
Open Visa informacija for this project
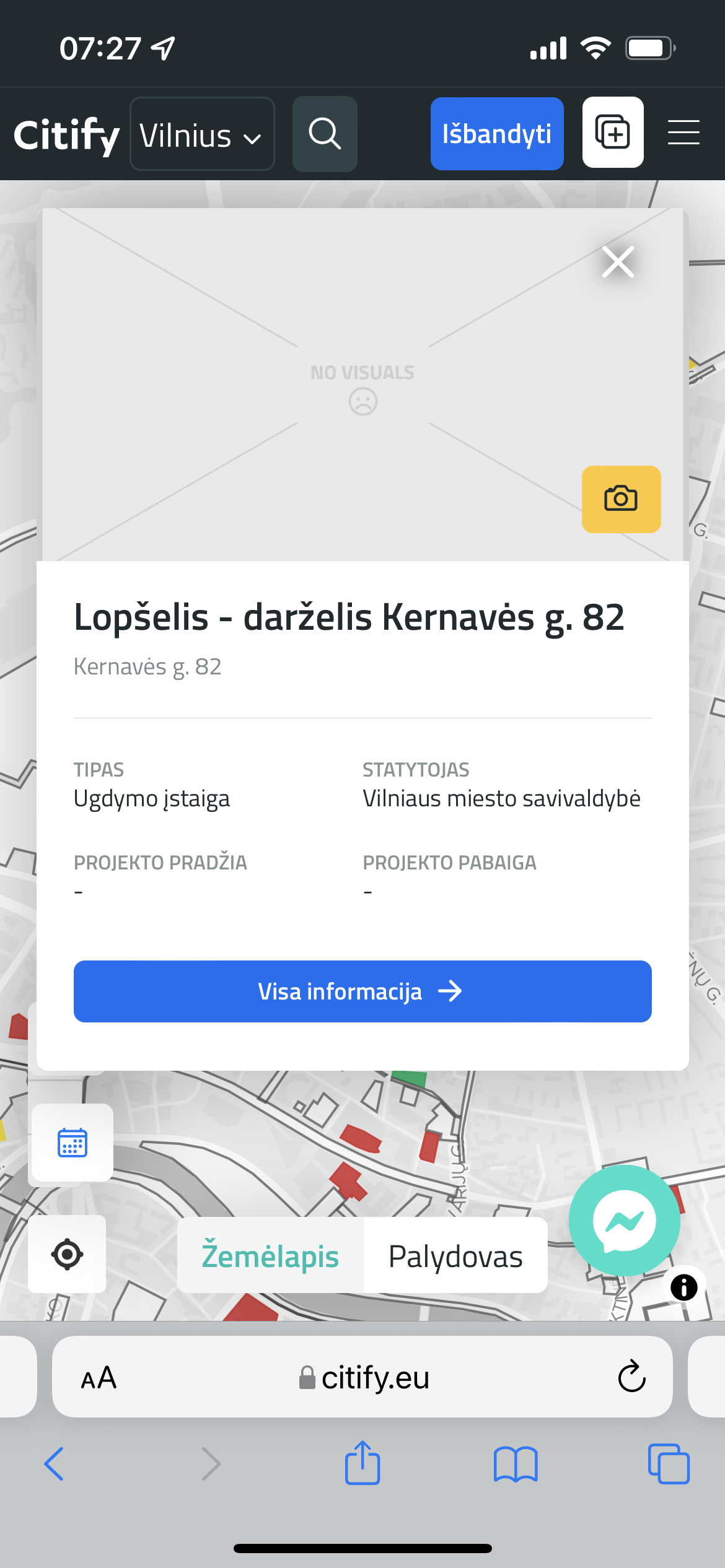tap(362, 991)
